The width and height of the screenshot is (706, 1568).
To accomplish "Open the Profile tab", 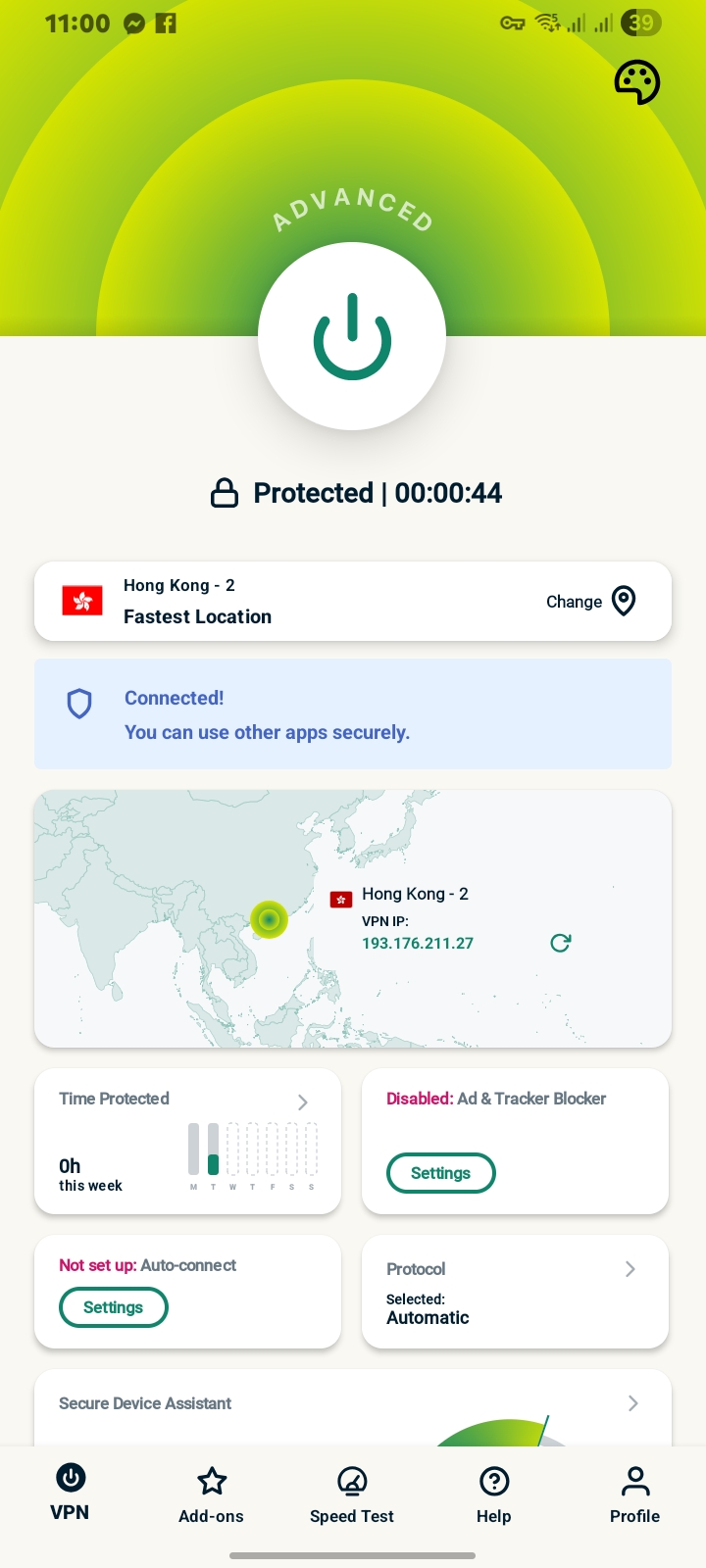I will point(634,1494).
